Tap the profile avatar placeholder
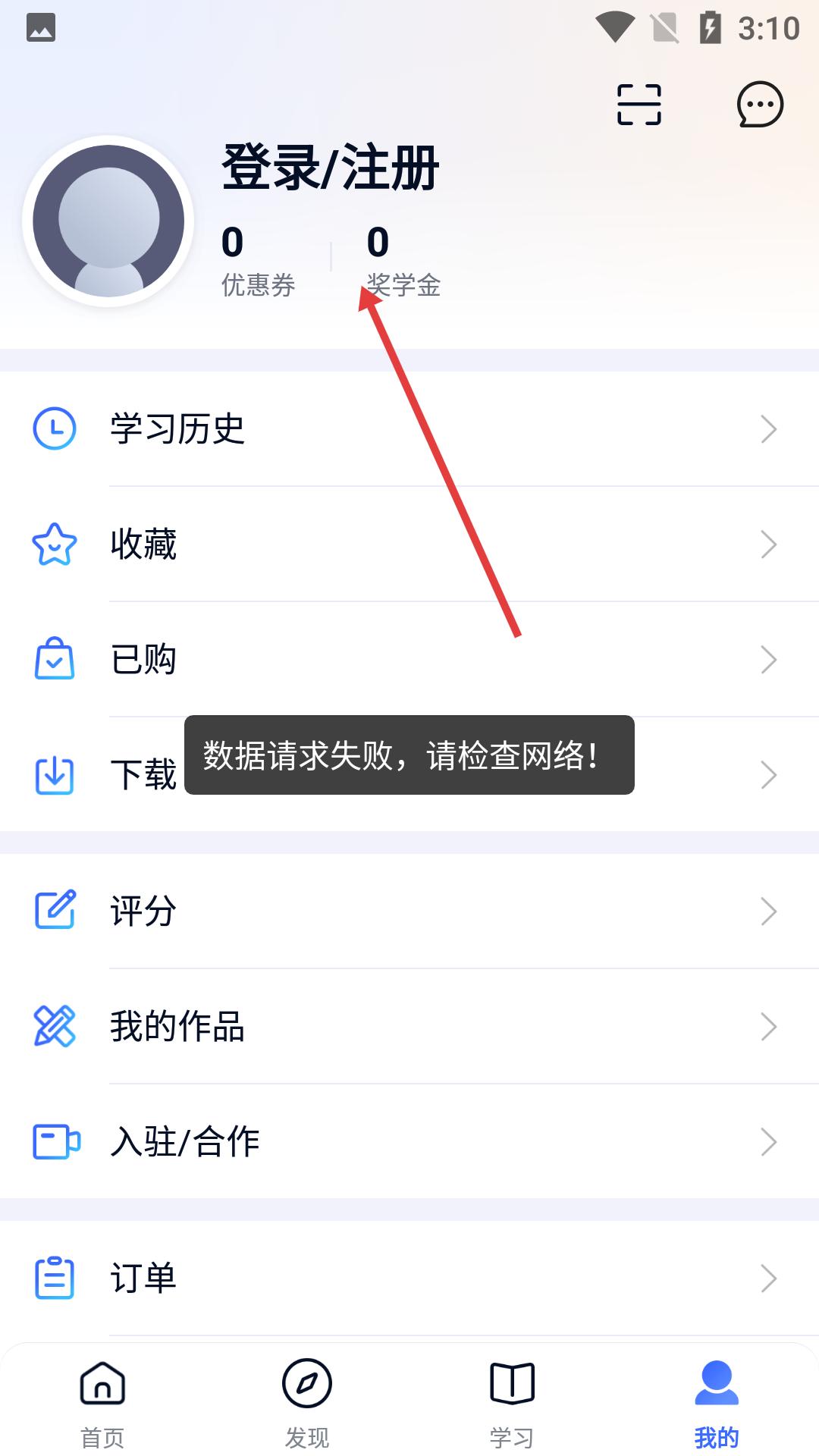819x1456 pixels. pos(108,221)
